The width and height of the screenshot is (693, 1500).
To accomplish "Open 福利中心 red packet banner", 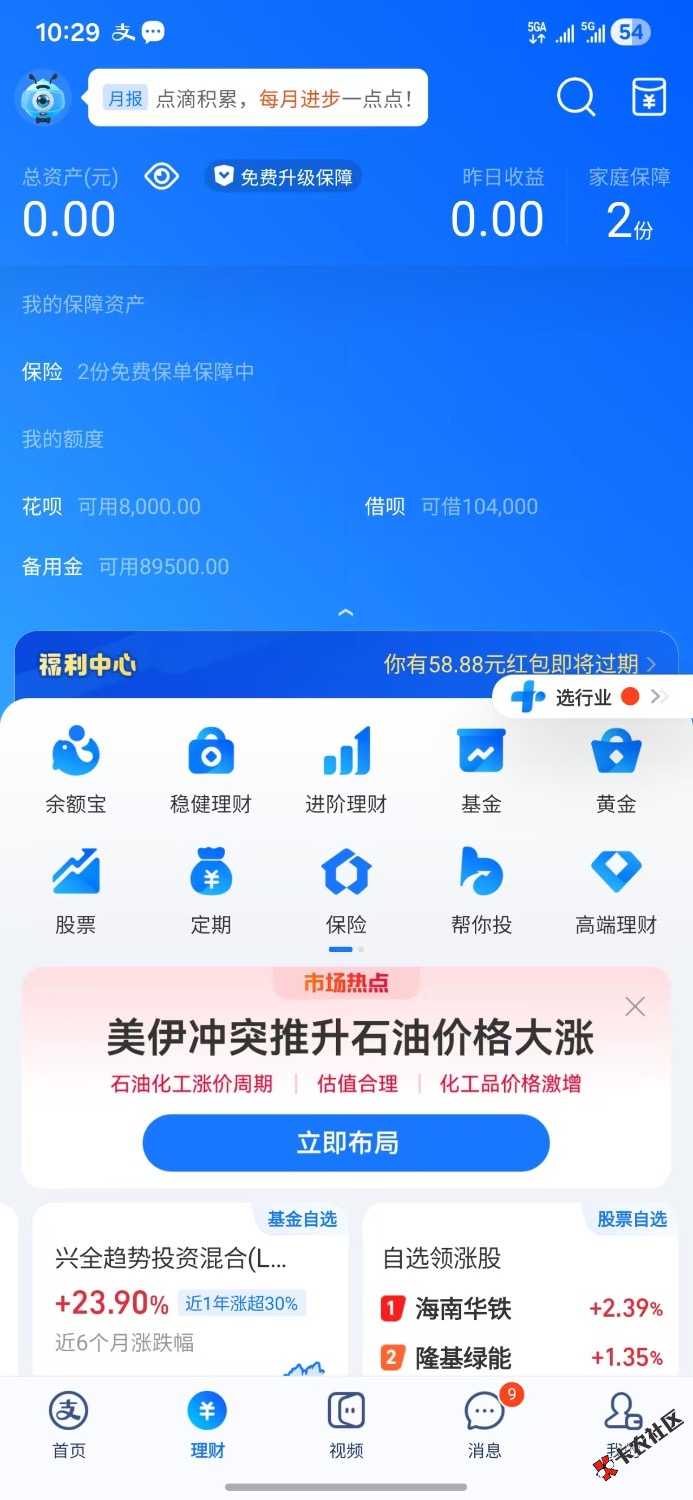I will click(x=346, y=664).
